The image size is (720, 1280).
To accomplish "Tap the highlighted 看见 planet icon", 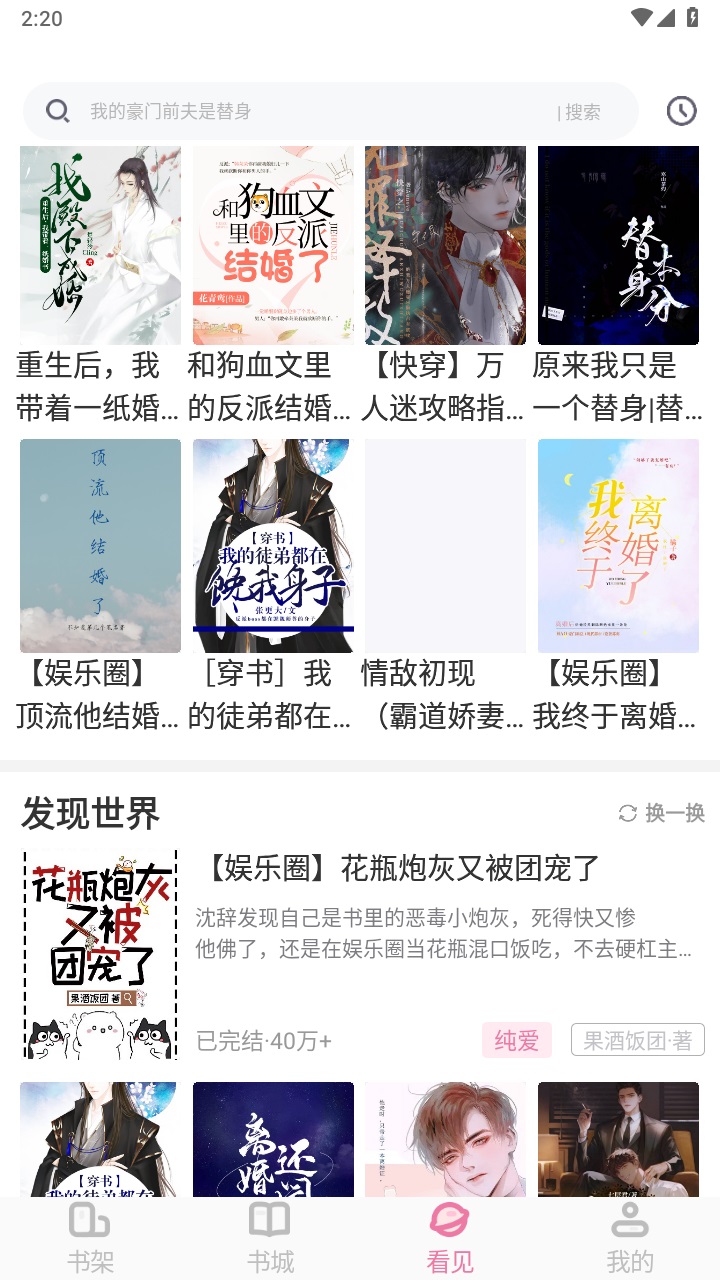I will pyautogui.click(x=450, y=1219).
